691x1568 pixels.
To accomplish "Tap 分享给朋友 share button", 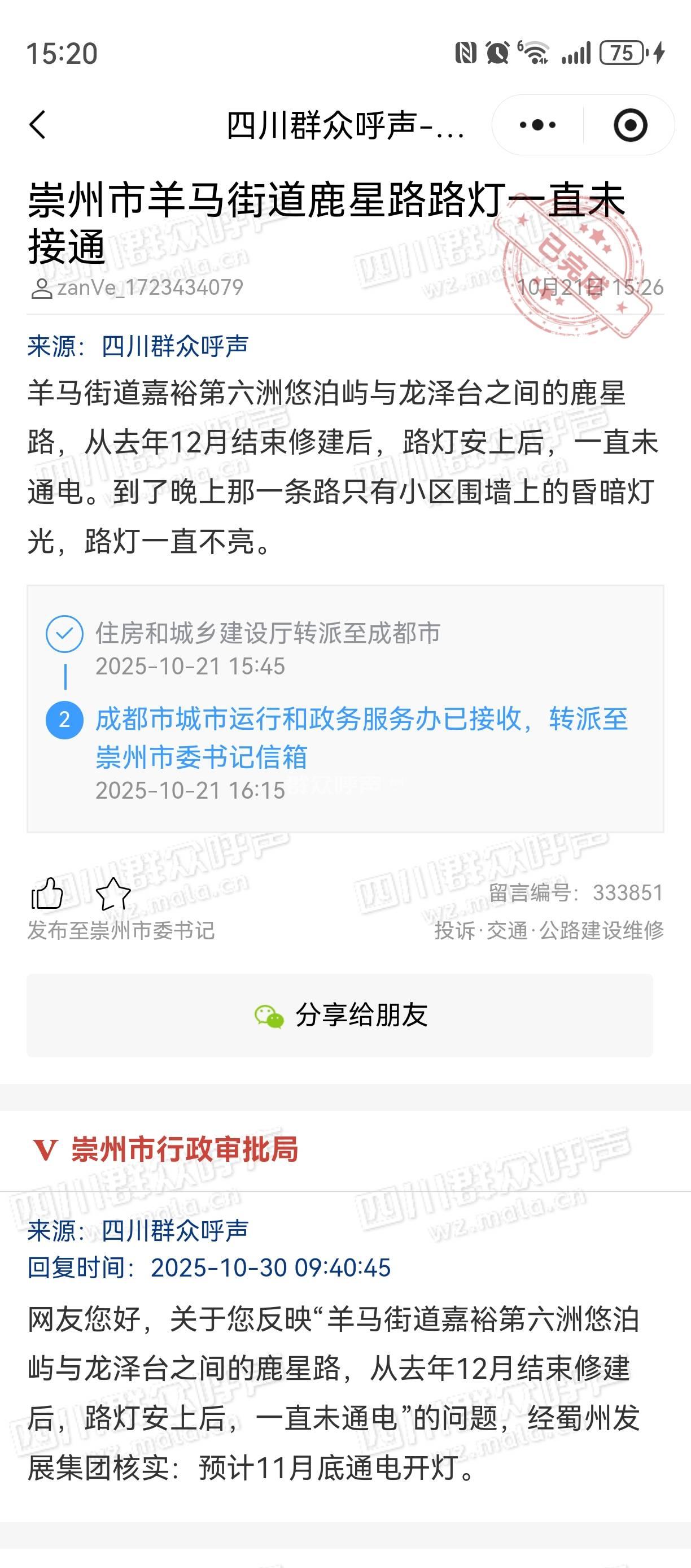I will tap(339, 1016).
